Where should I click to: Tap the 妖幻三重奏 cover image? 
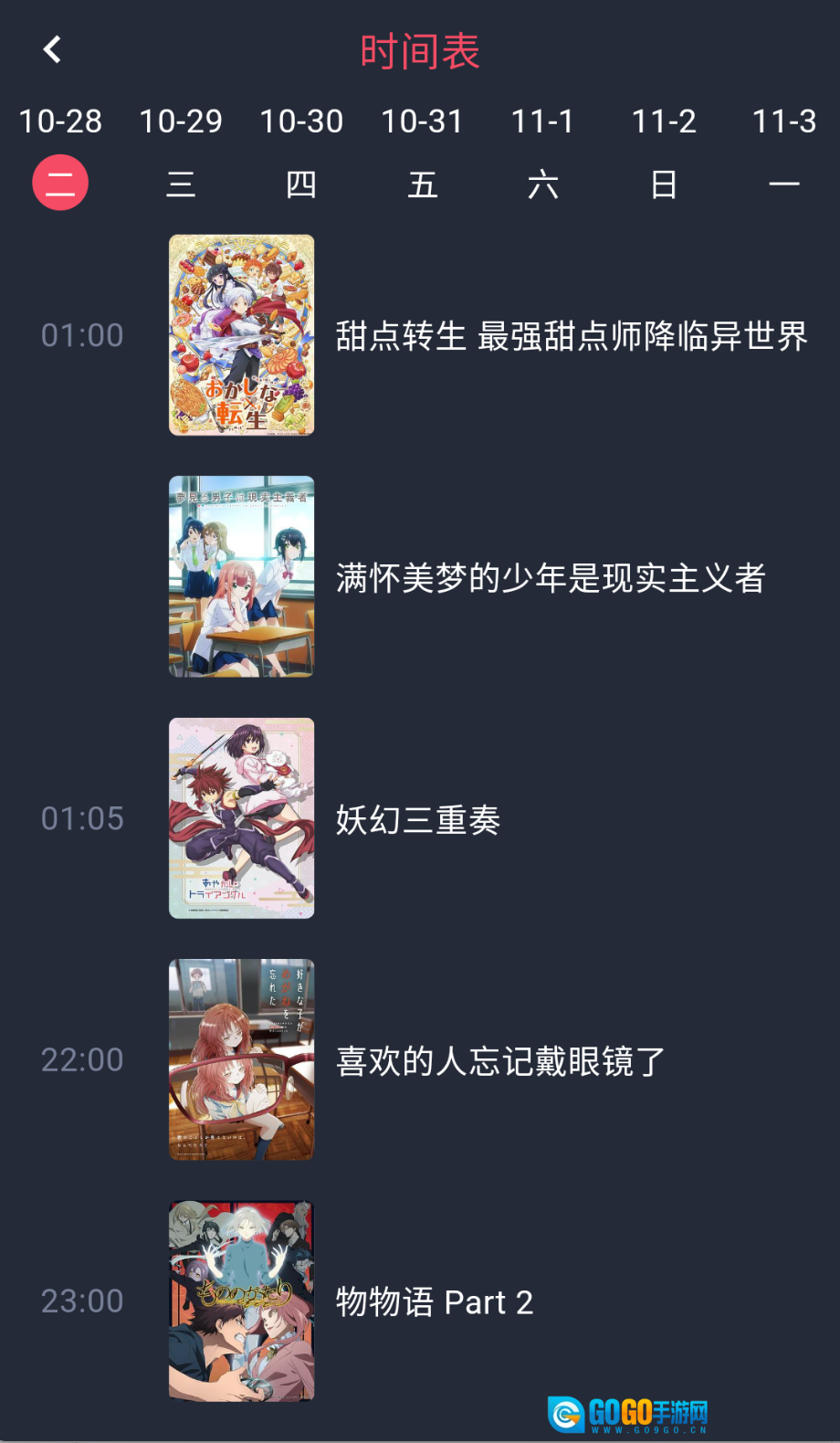240,819
